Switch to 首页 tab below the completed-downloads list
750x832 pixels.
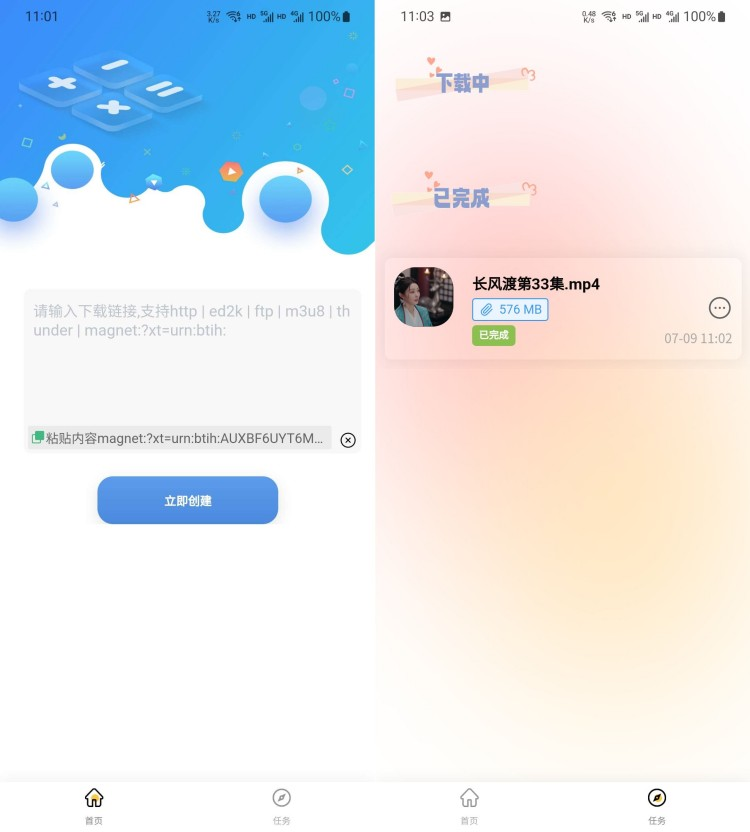pos(469,804)
